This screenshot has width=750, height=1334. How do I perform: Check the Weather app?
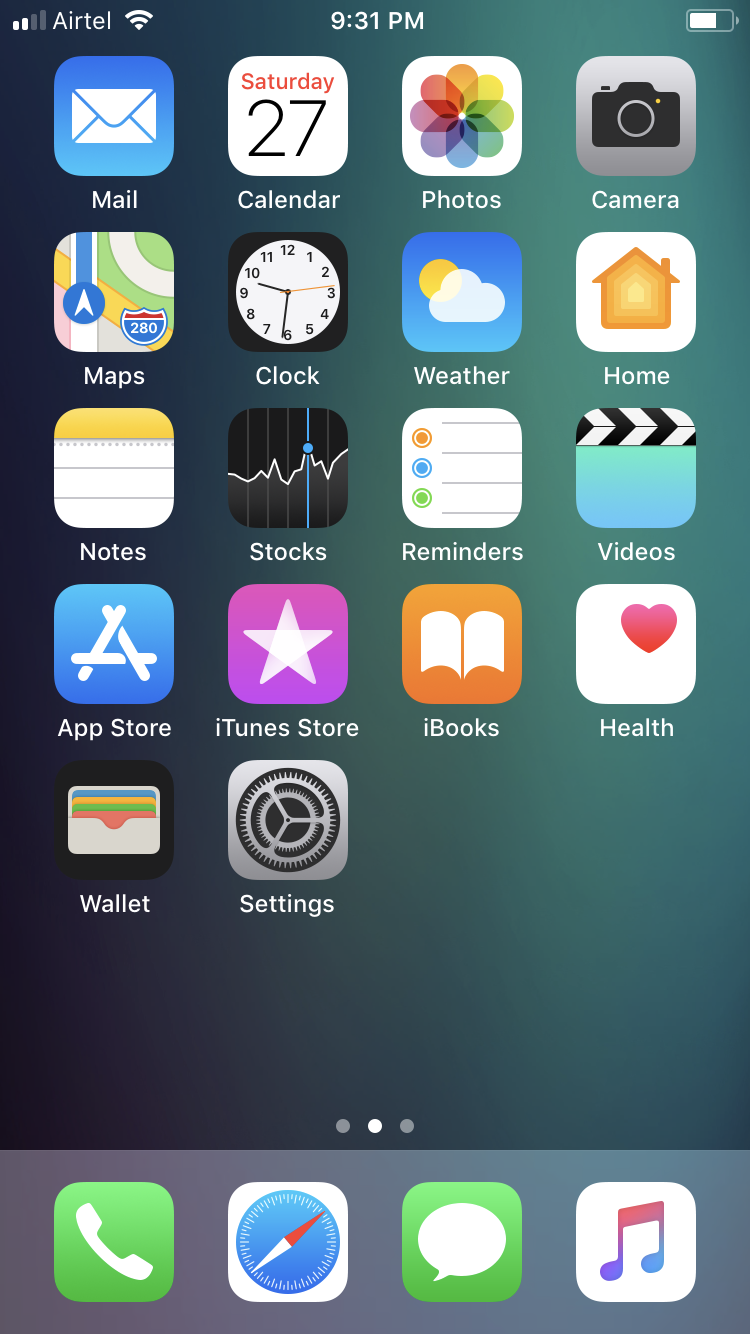tap(461, 292)
